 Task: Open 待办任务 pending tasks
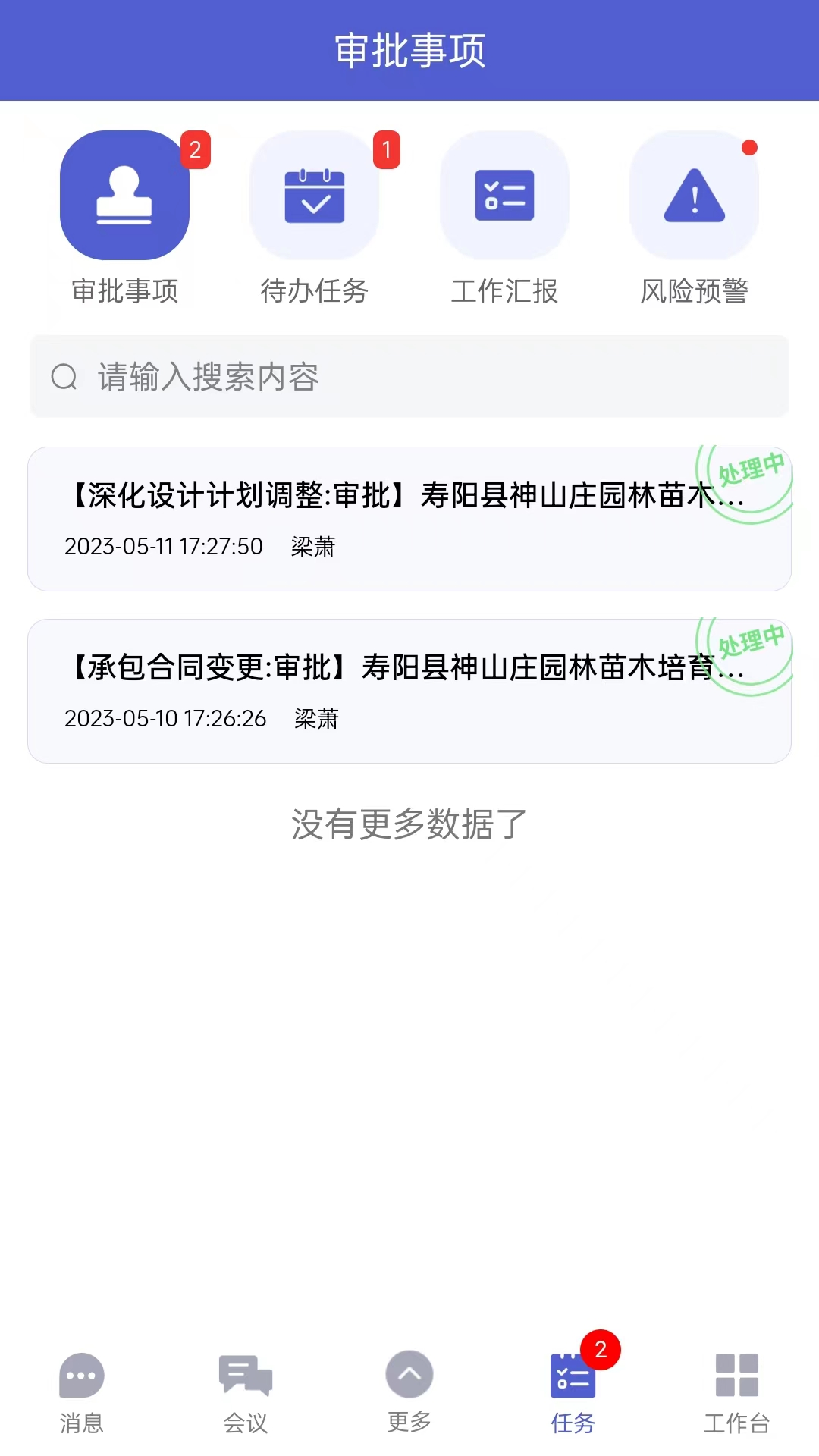314,196
